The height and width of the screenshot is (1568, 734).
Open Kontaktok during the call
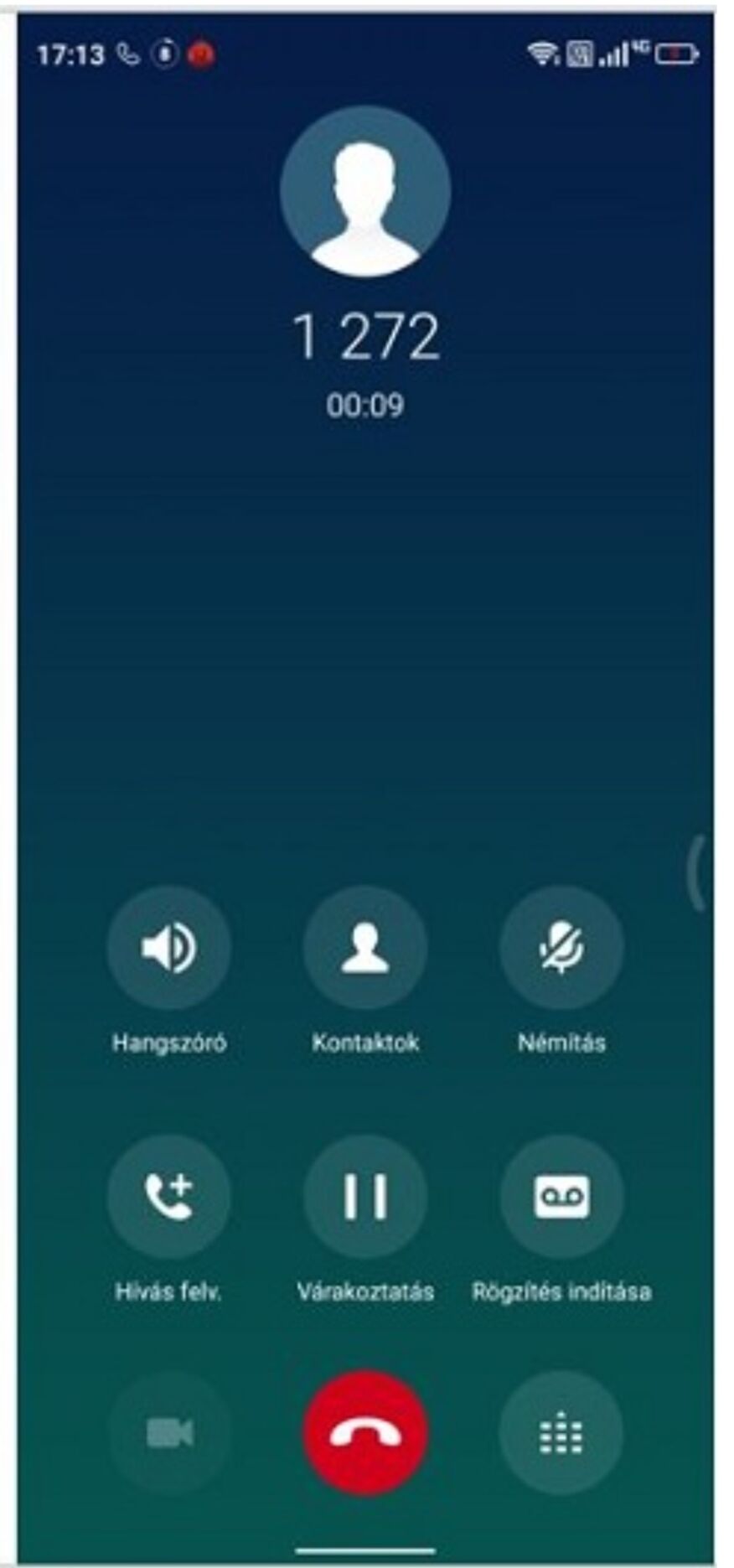pos(364,948)
